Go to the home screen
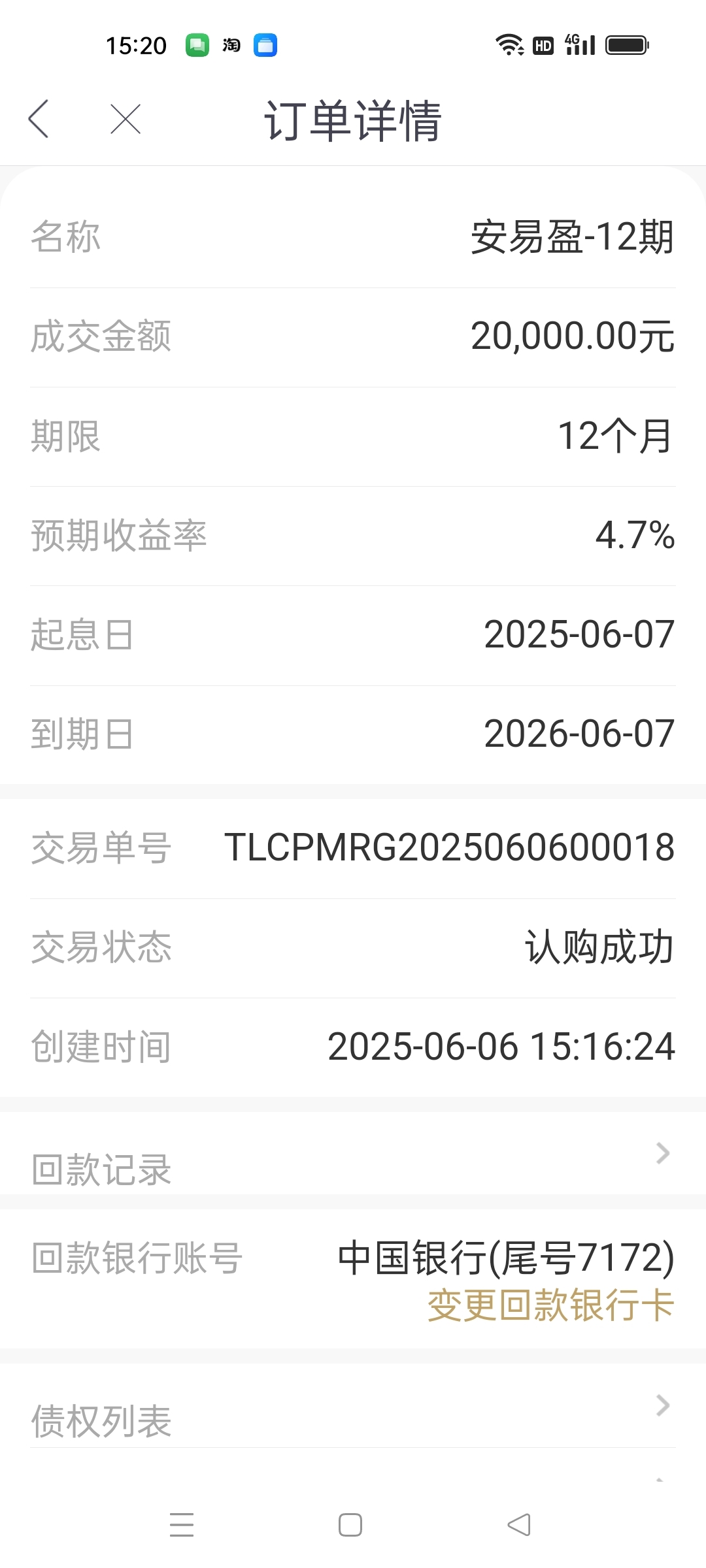 point(350,1524)
